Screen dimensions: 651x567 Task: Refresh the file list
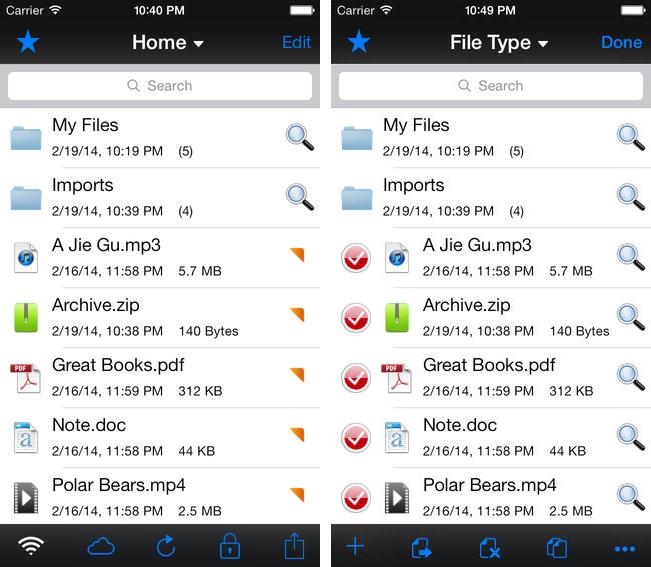(166, 546)
